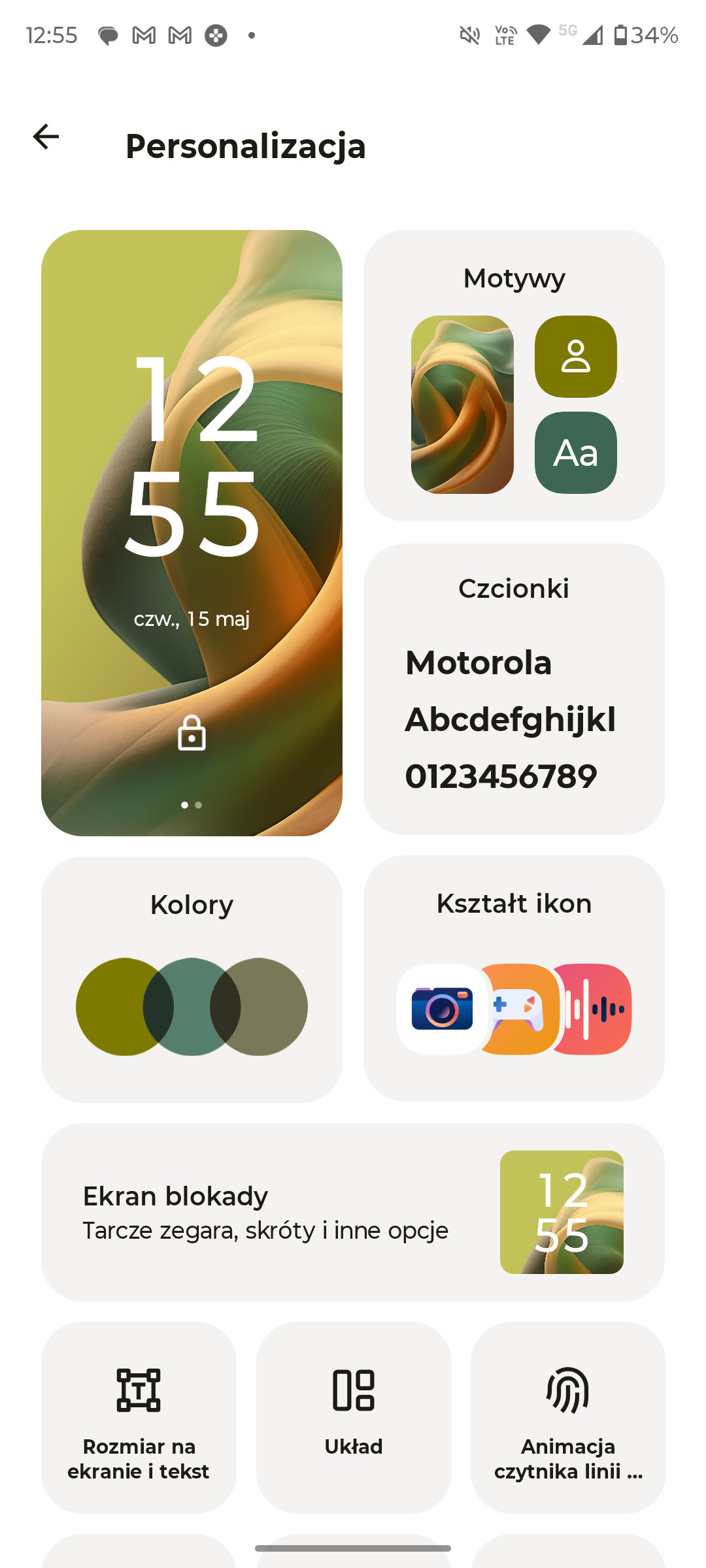Open Kształt ikon settings
Viewport: 706px width, 1568px height.
point(514,978)
